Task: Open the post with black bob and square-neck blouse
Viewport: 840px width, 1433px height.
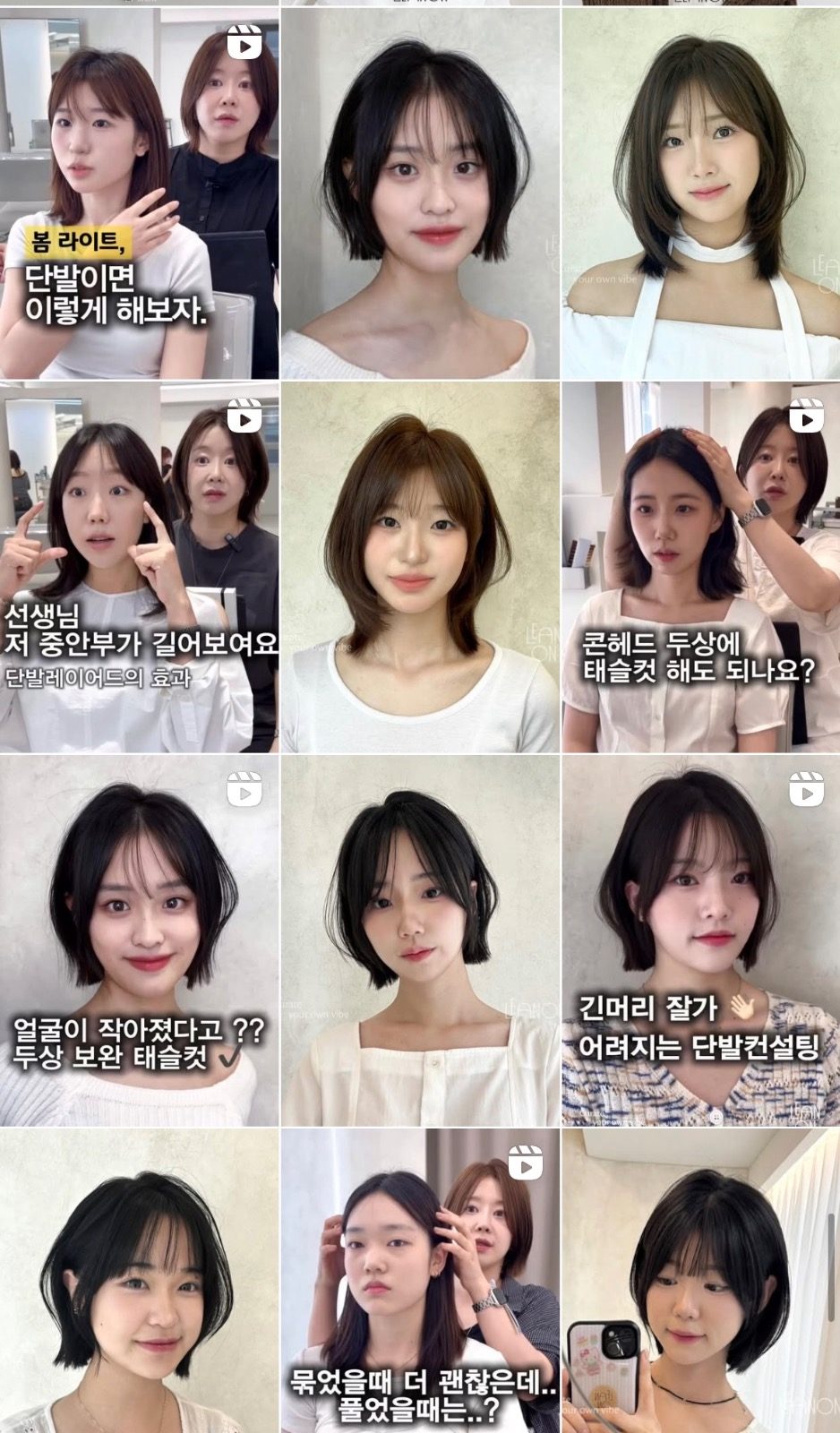Action: pyautogui.click(x=420, y=940)
